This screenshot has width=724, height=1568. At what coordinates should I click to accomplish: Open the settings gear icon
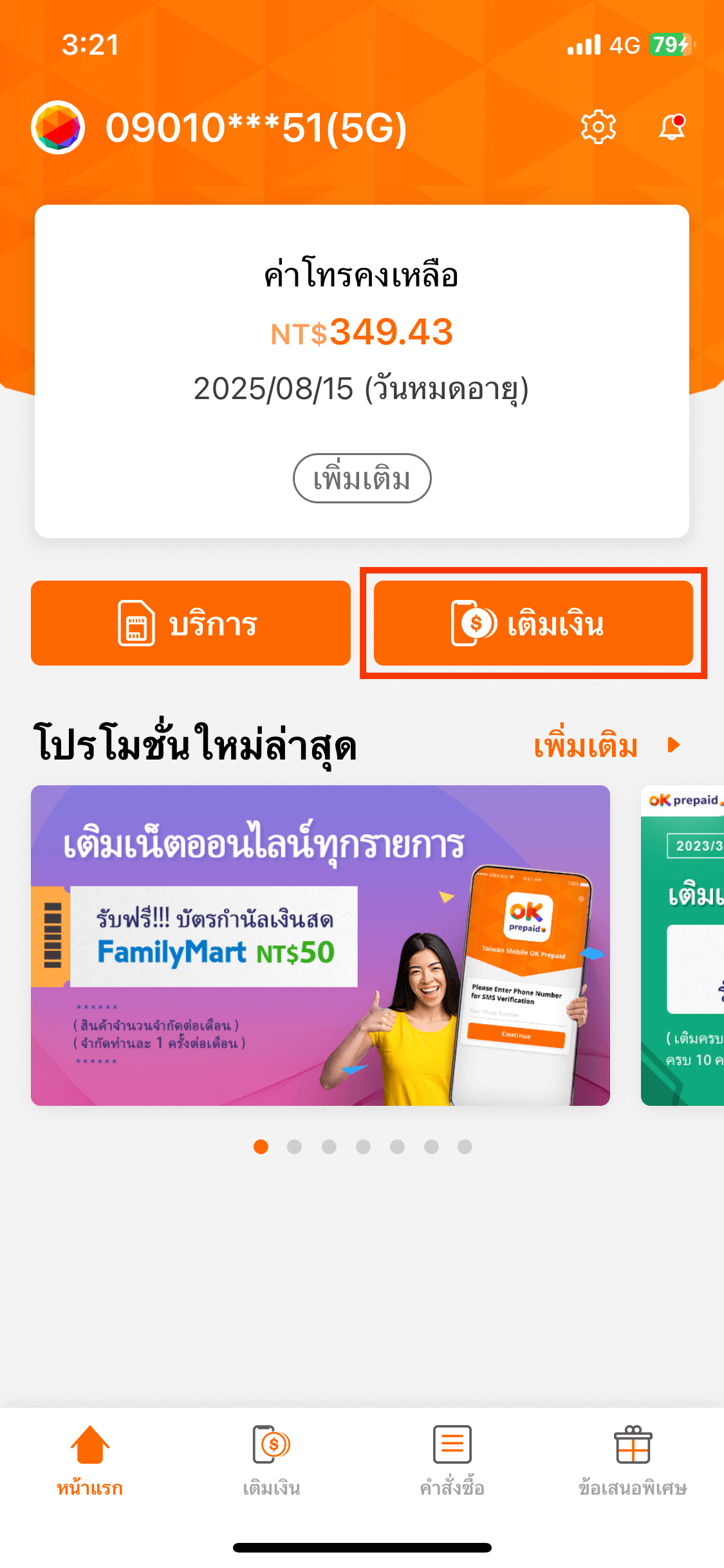click(598, 127)
